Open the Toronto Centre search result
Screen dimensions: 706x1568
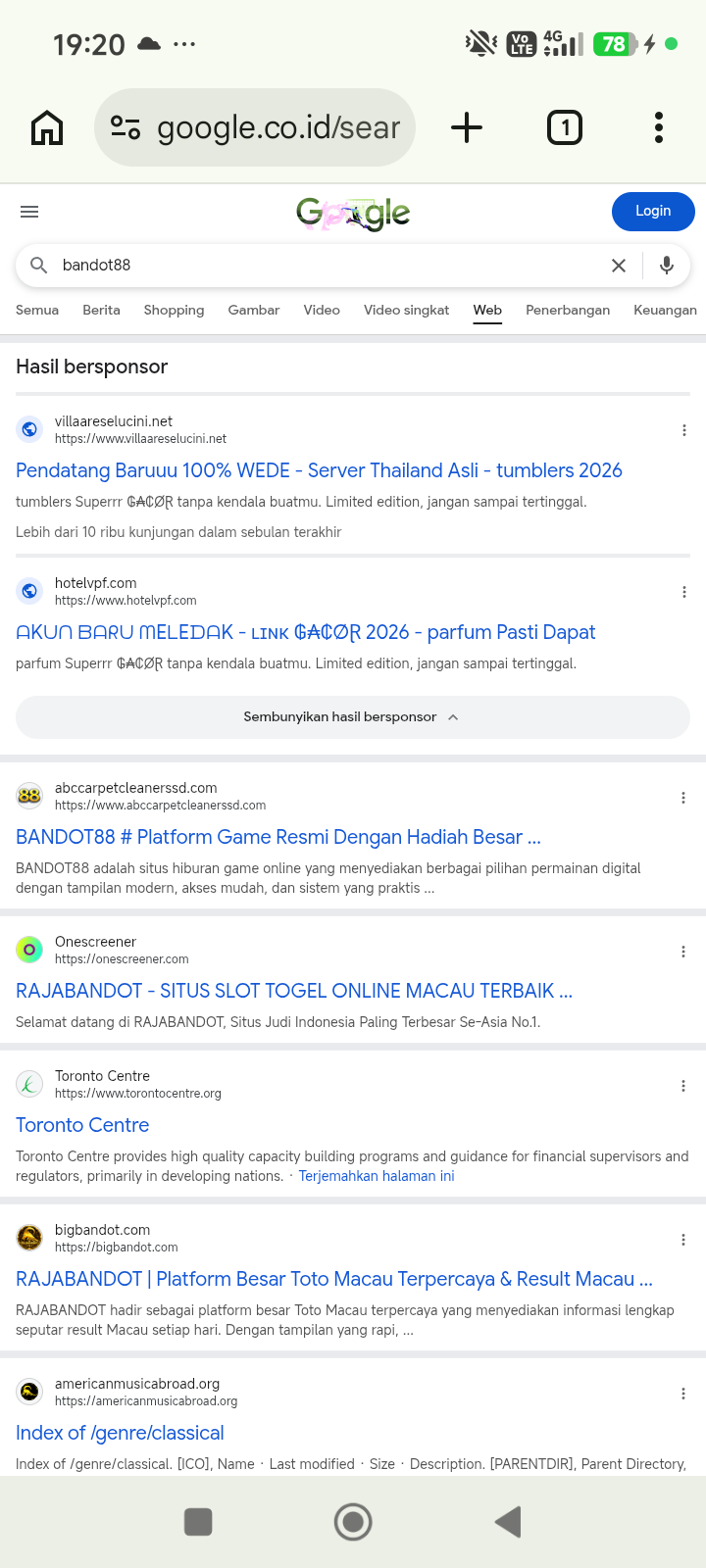pos(82,1125)
